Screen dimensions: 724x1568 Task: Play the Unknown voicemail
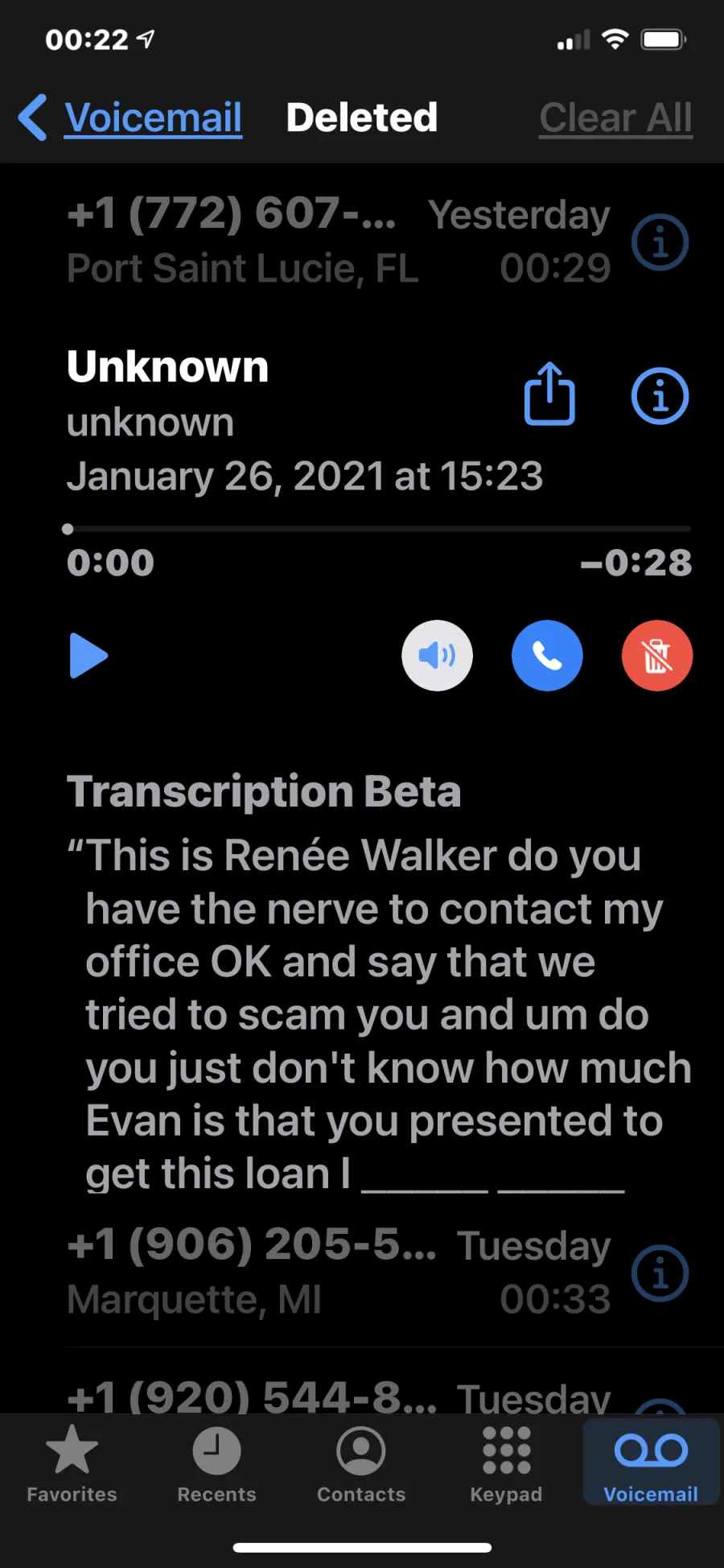[88, 655]
